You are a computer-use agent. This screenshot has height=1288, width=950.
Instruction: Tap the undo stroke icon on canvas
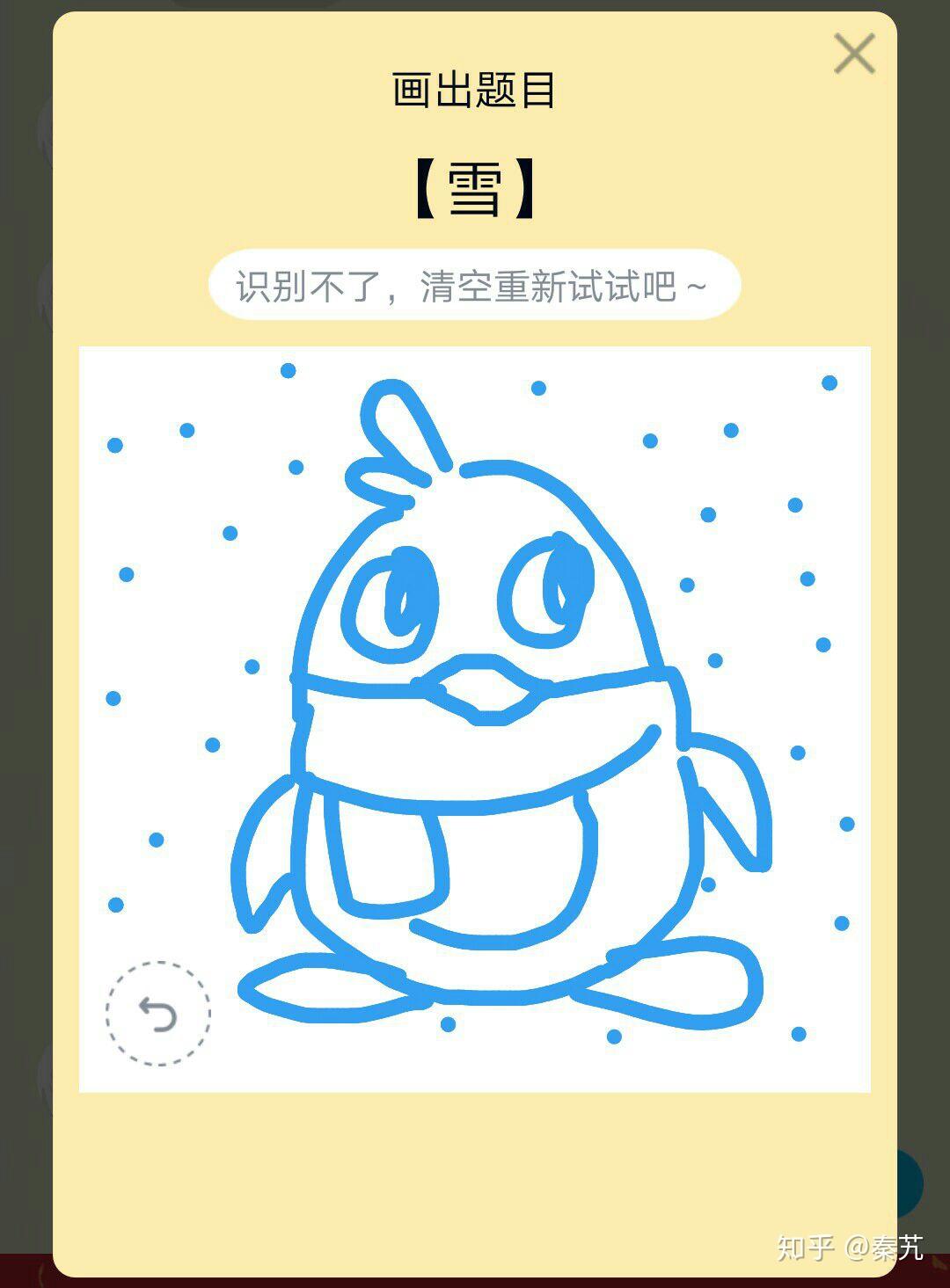(158, 1013)
